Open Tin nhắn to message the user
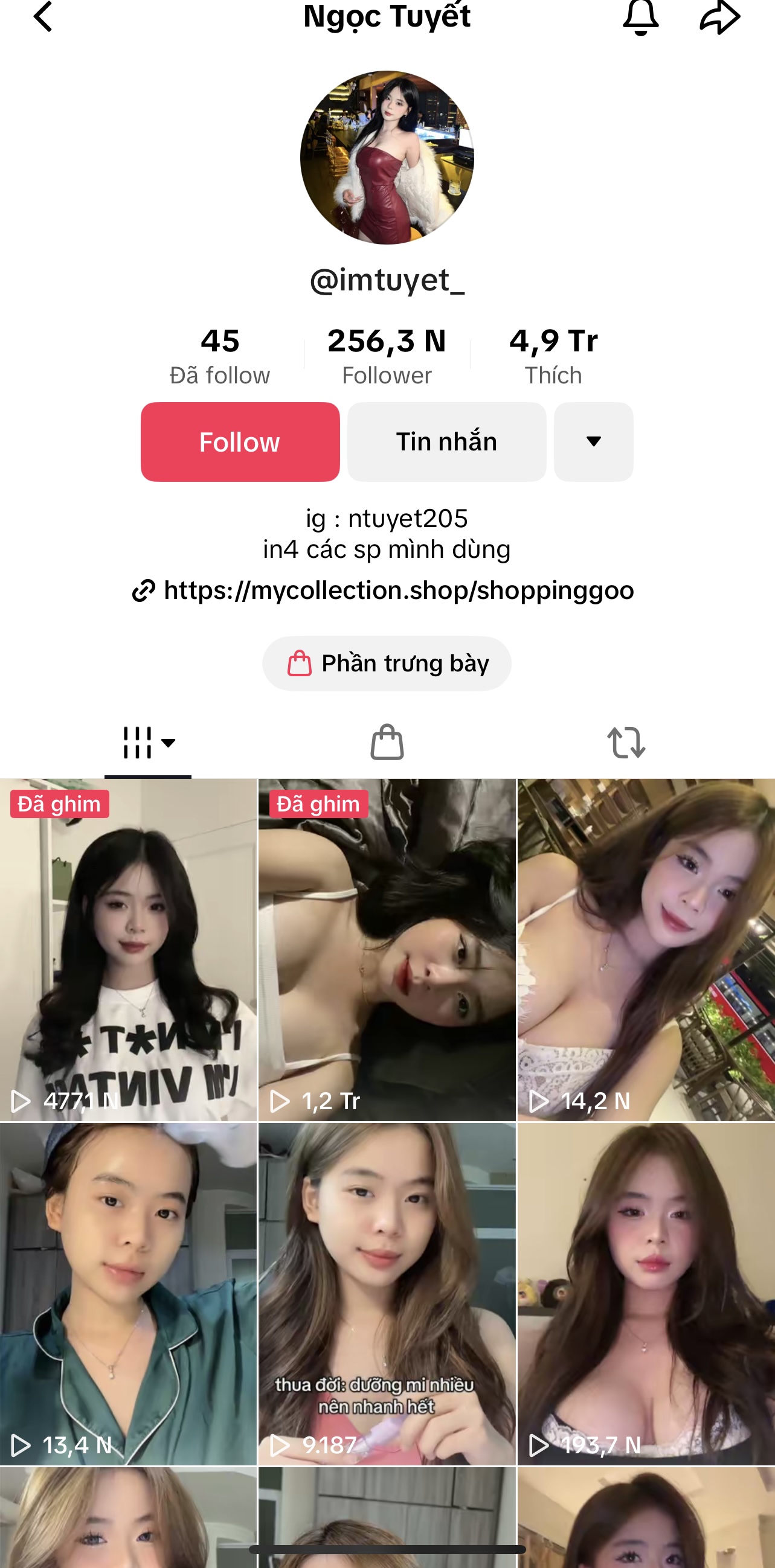Image resolution: width=775 pixels, height=1568 pixels. point(446,442)
